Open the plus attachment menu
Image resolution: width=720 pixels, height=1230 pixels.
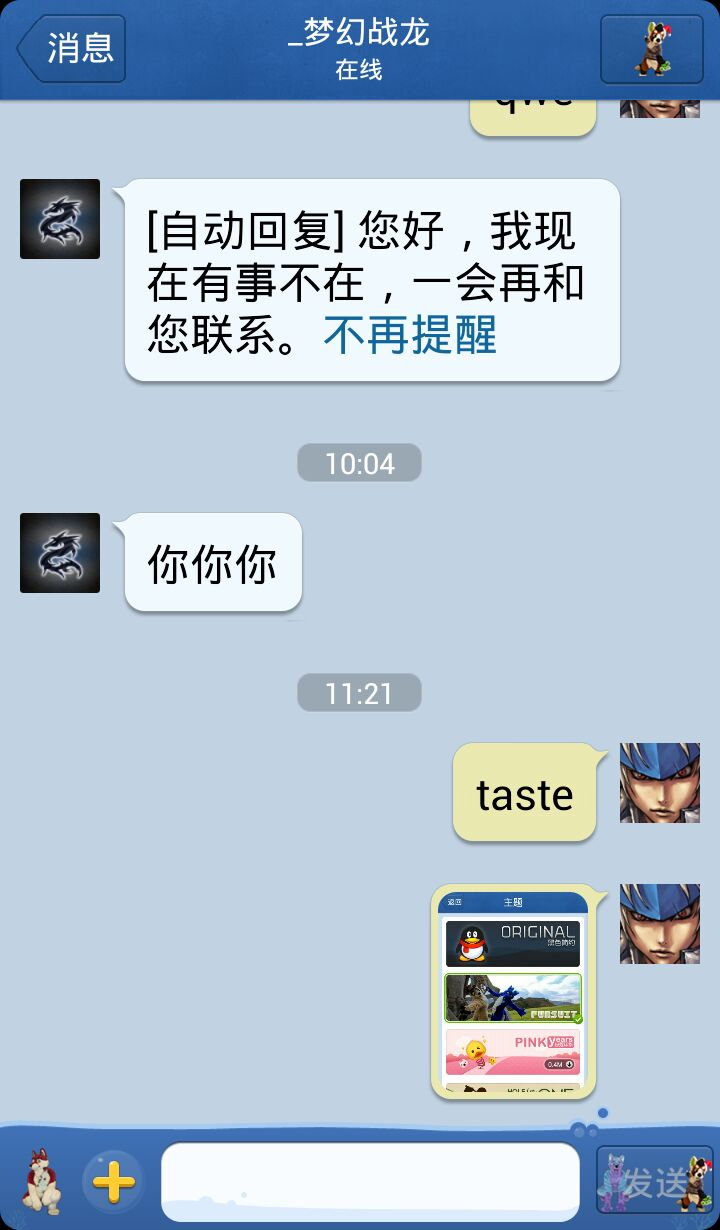coord(114,1183)
